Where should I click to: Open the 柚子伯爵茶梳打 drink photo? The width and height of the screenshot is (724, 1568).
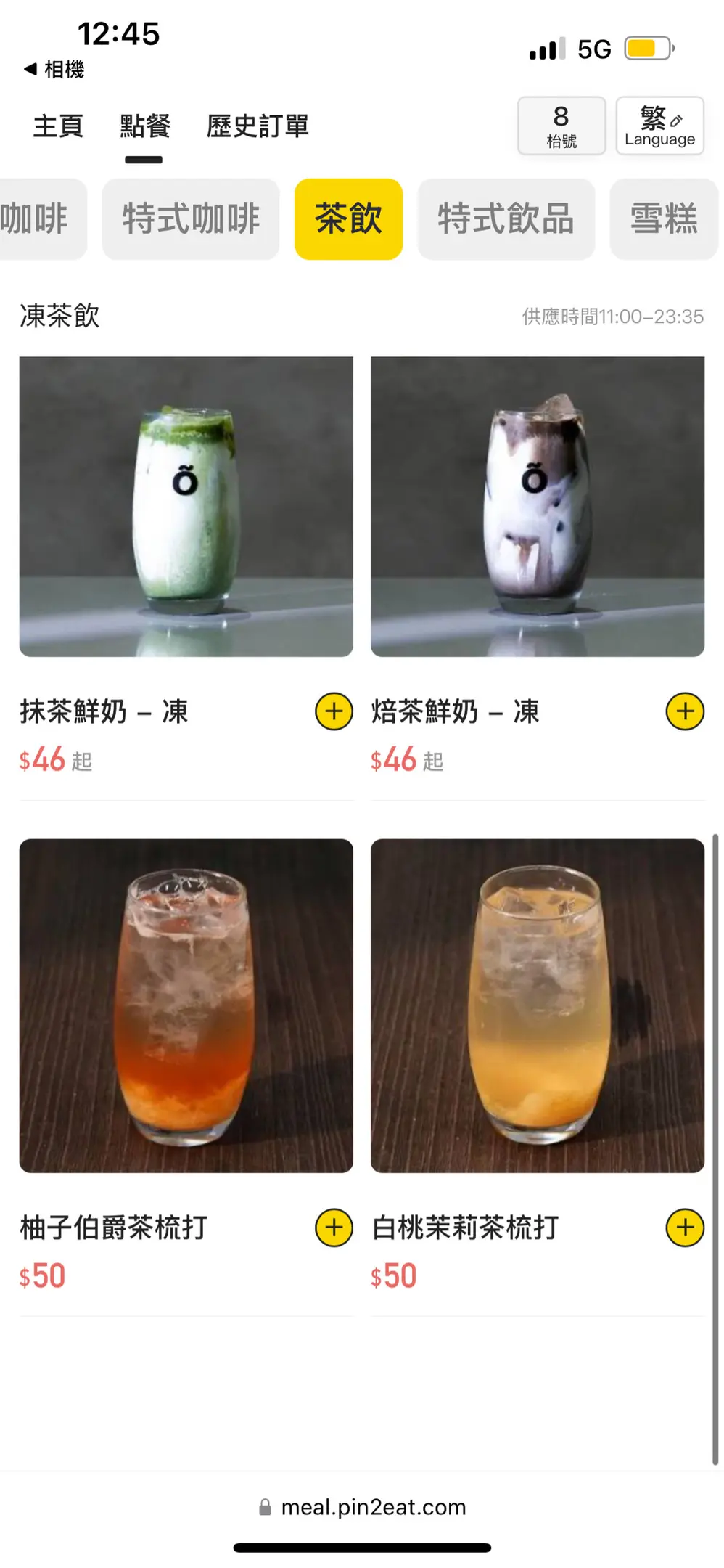pyautogui.click(x=186, y=1006)
